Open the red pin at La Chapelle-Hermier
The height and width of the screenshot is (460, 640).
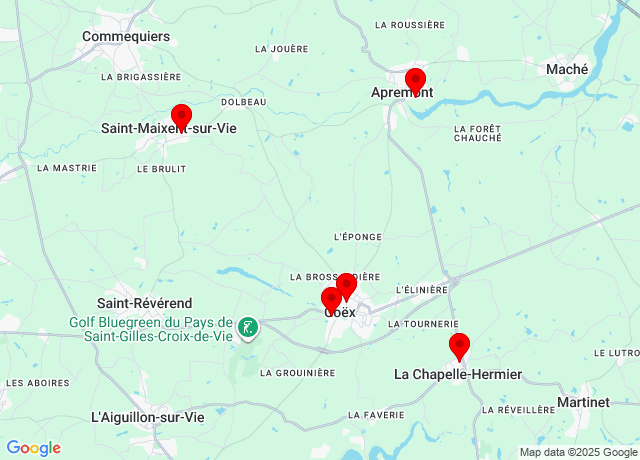460,346
